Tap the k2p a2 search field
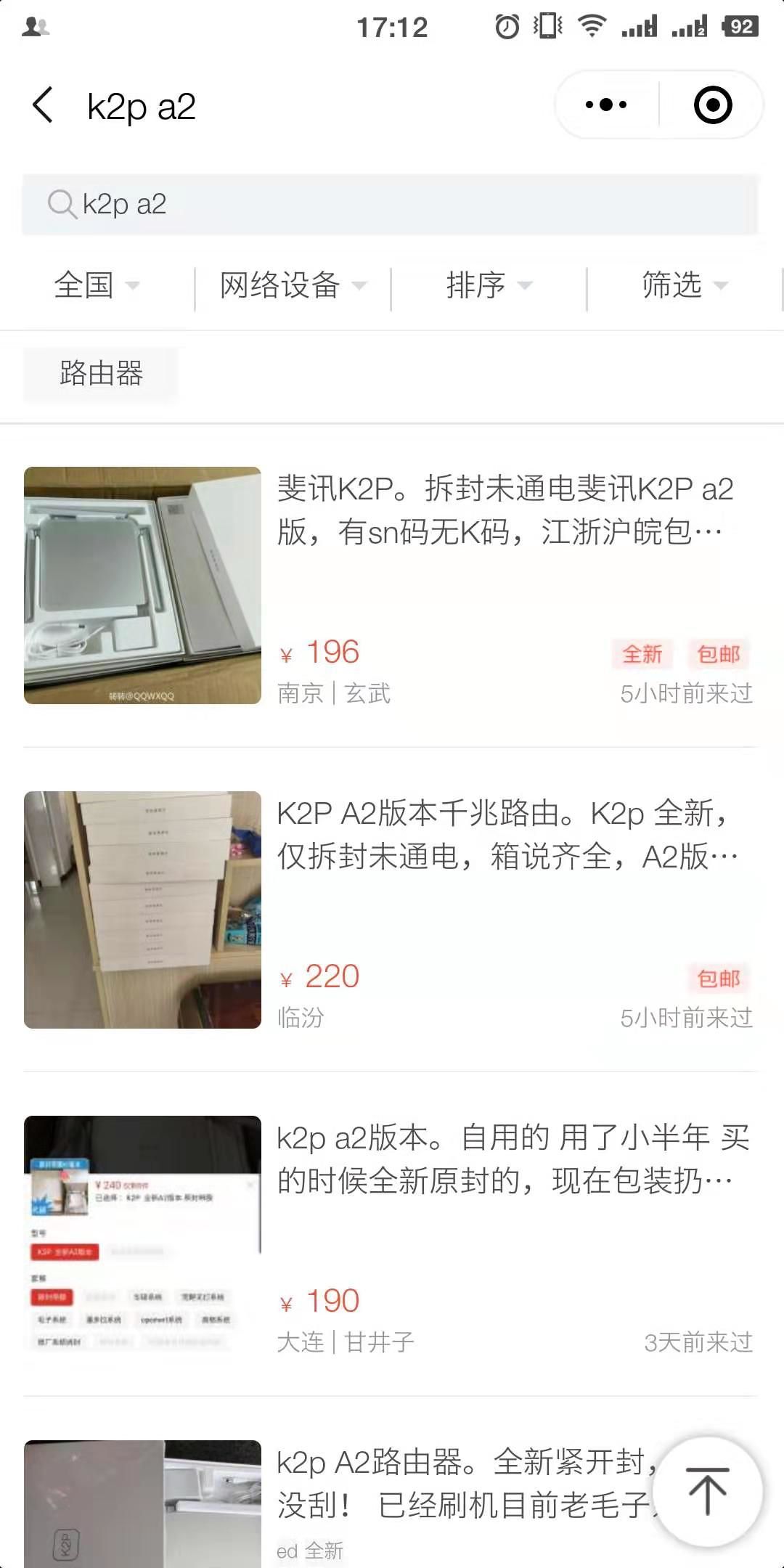 click(x=390, y=204)
